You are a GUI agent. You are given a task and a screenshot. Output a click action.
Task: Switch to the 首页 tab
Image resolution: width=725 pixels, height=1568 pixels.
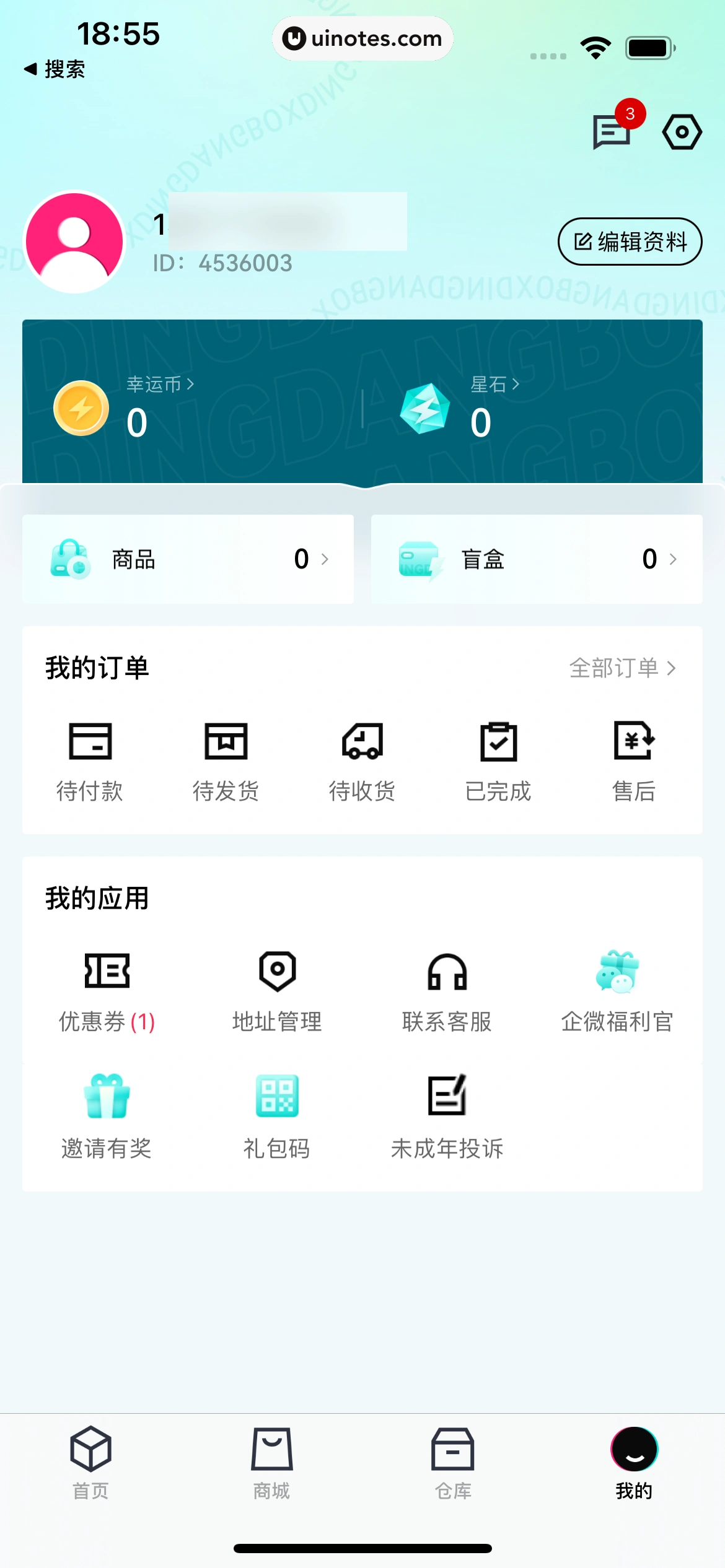[x=91, y=1463]
